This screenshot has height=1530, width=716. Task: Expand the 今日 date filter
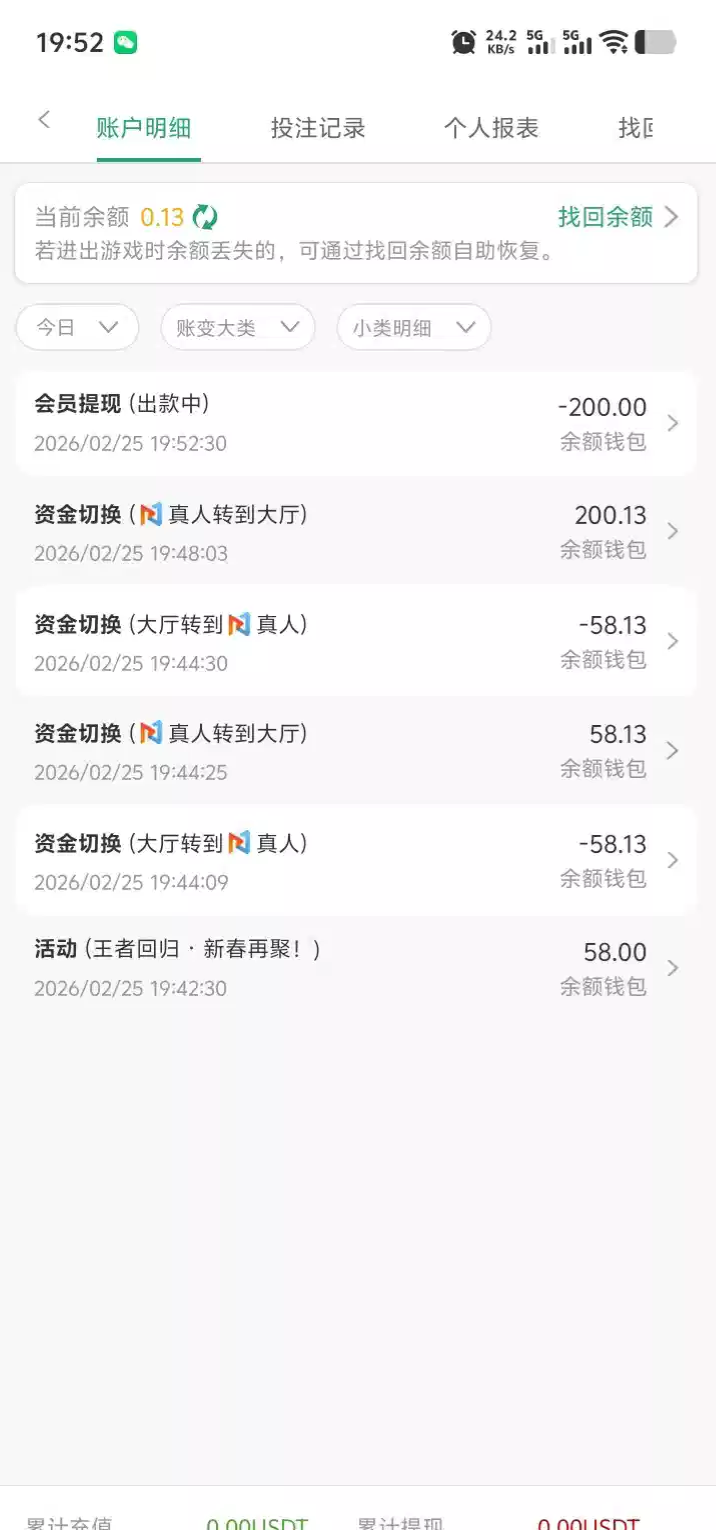click(x=77, y=327)
